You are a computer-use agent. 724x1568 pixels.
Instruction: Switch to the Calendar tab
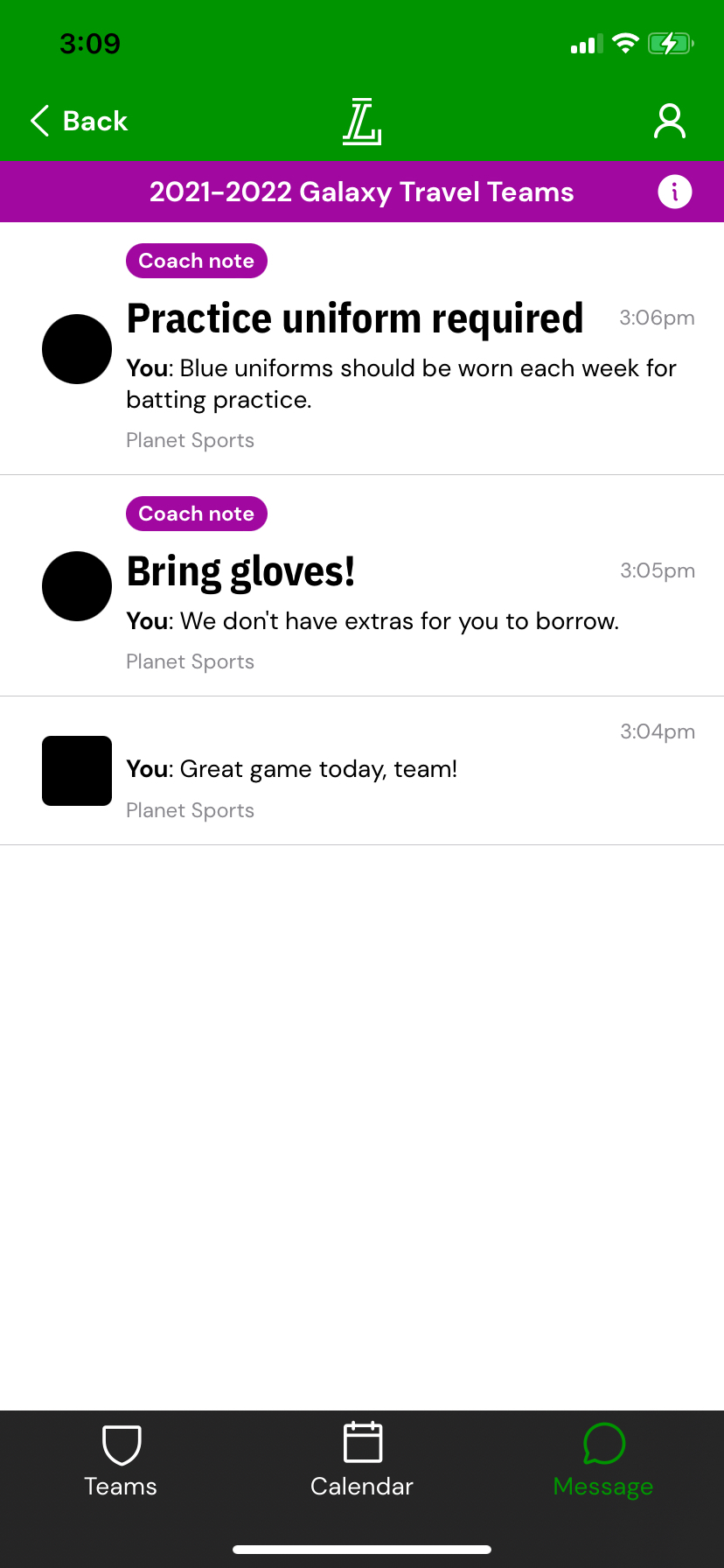[362, 1461]
